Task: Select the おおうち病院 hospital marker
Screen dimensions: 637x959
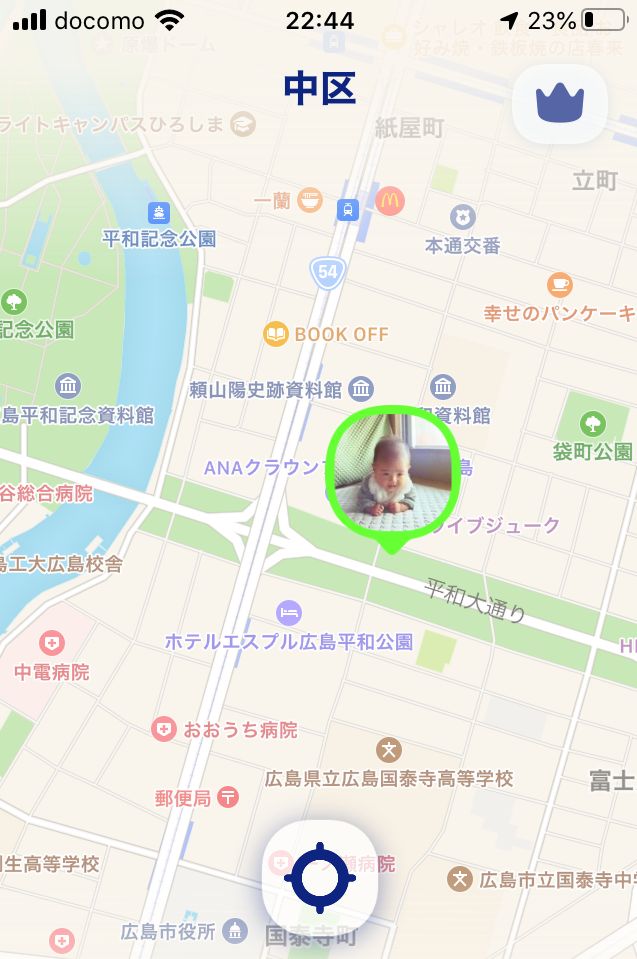Action: 164,730
